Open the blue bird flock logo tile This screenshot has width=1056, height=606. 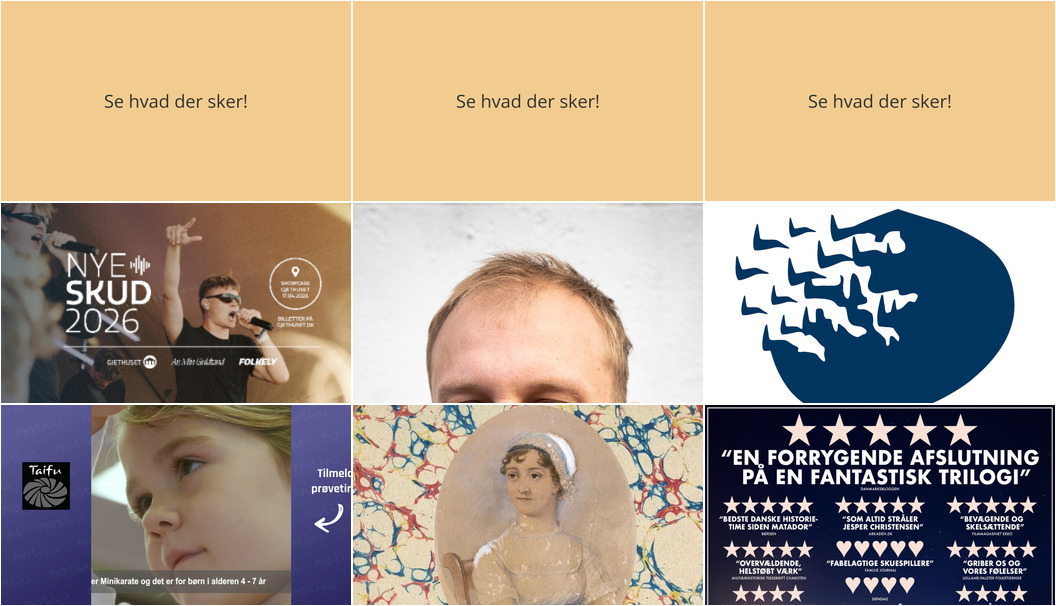879,303
